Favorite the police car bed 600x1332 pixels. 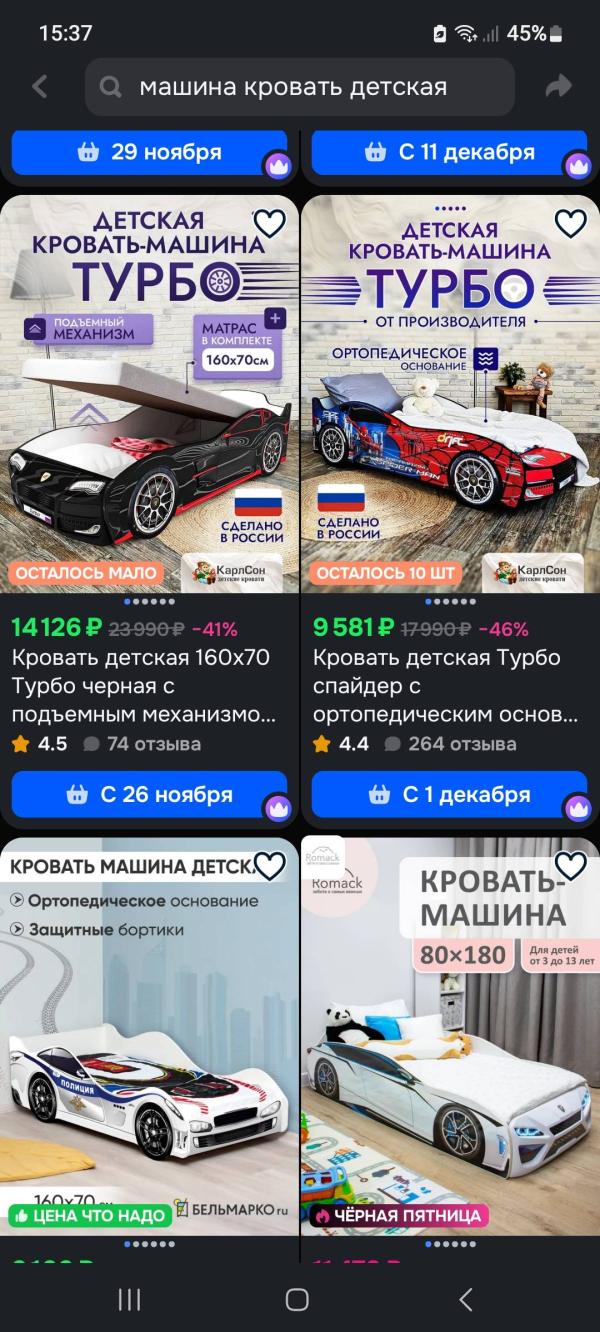pos(269,865)
